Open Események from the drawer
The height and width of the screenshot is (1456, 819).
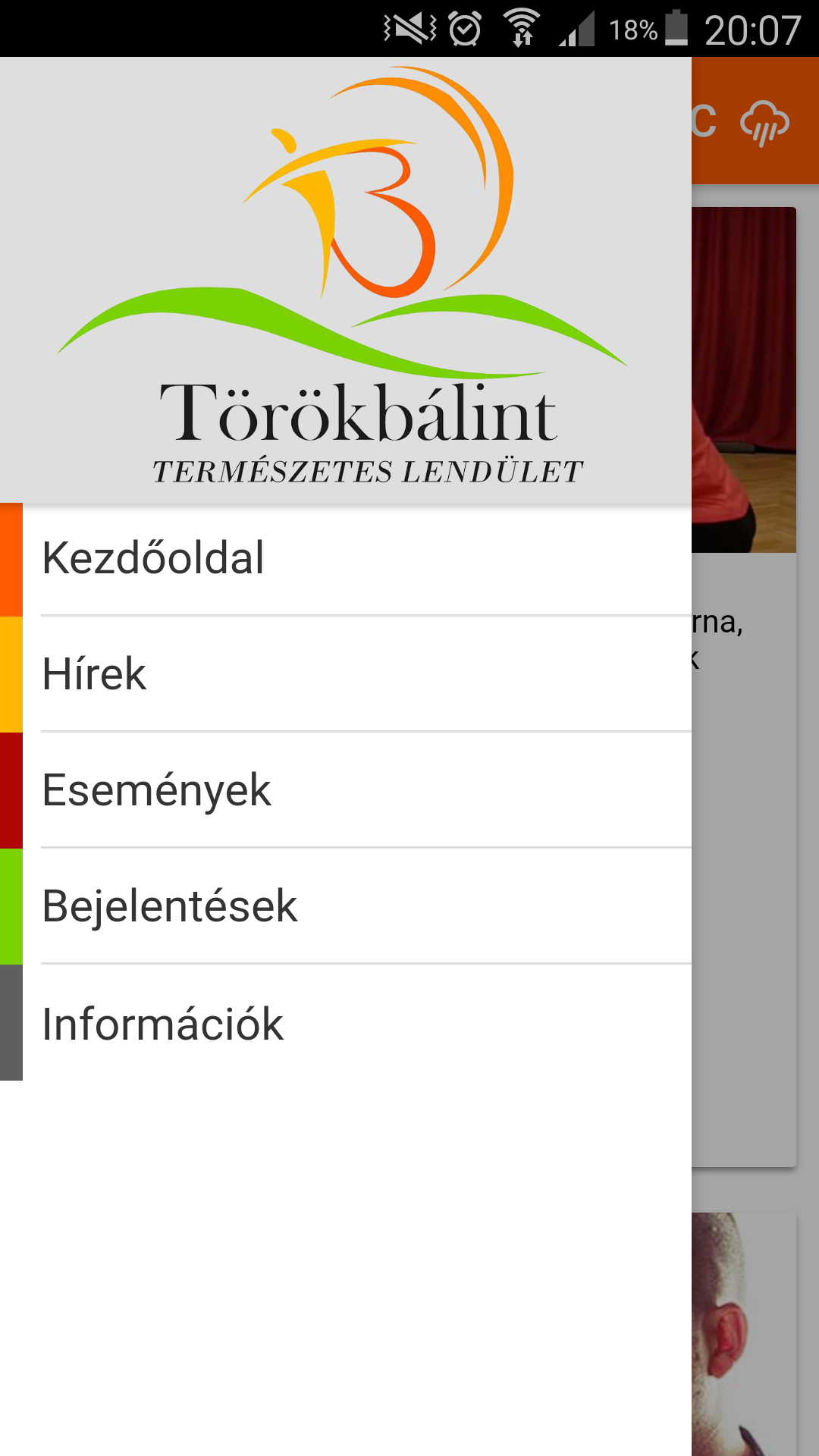click(346, 790)
